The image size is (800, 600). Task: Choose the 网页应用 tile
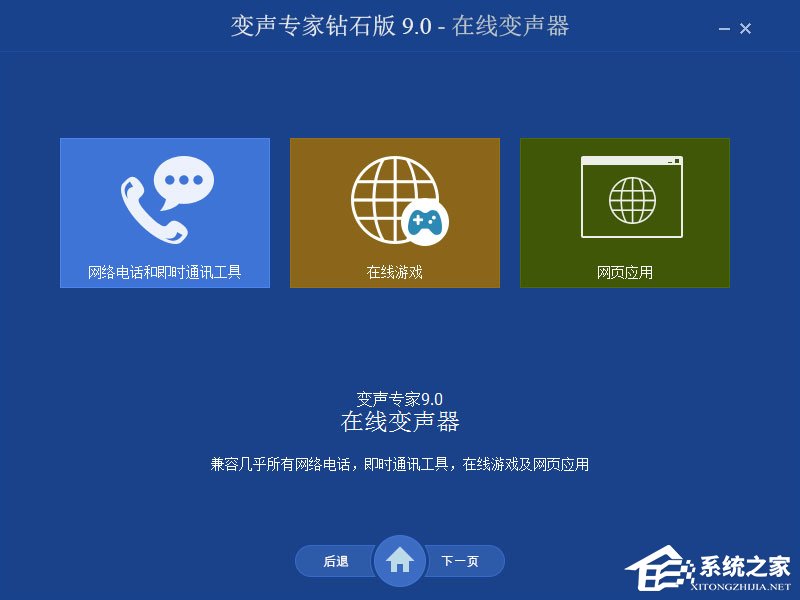coord(625,212)
